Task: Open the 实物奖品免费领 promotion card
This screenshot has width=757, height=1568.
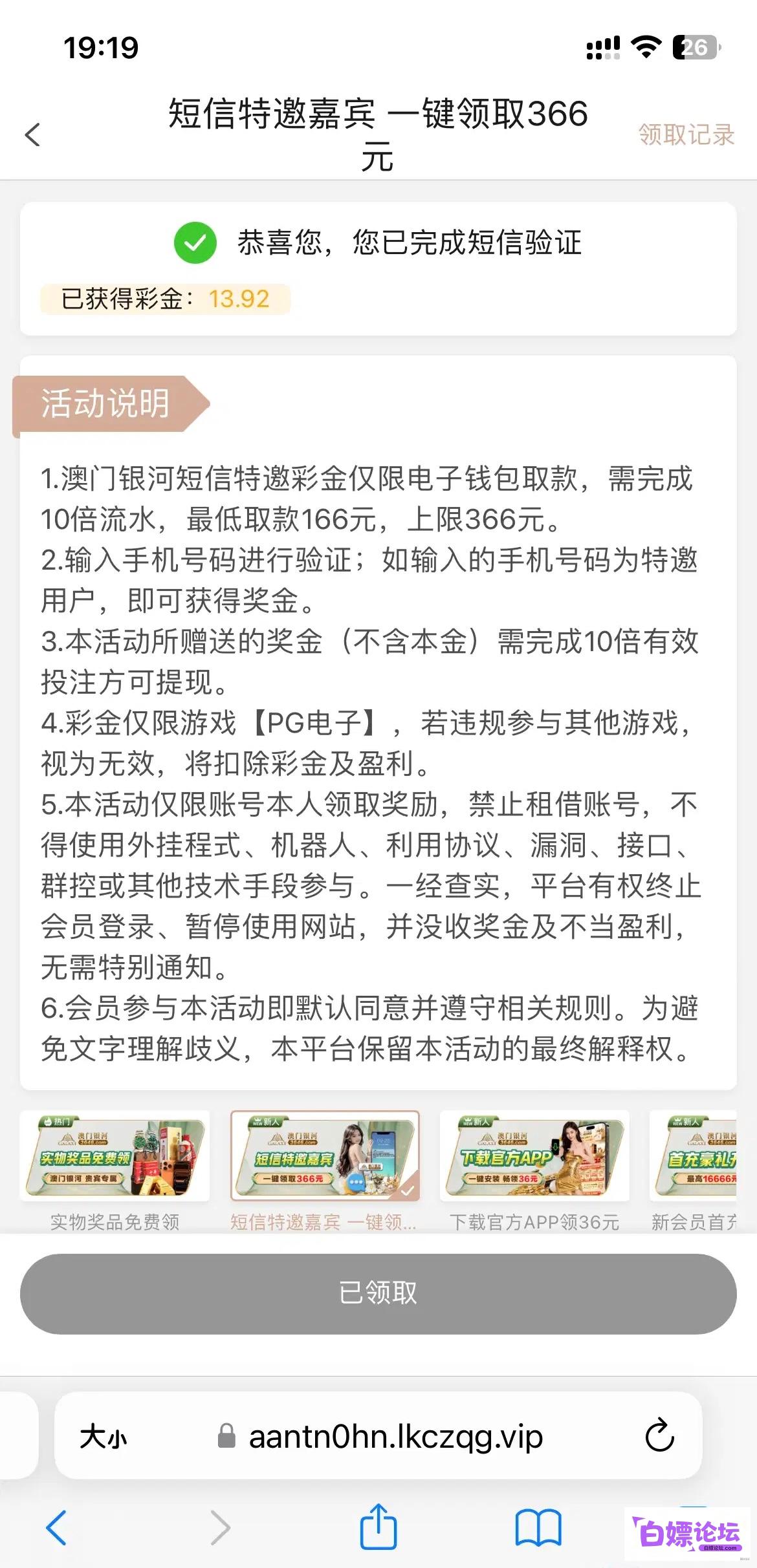Action: coord(115,1170)
